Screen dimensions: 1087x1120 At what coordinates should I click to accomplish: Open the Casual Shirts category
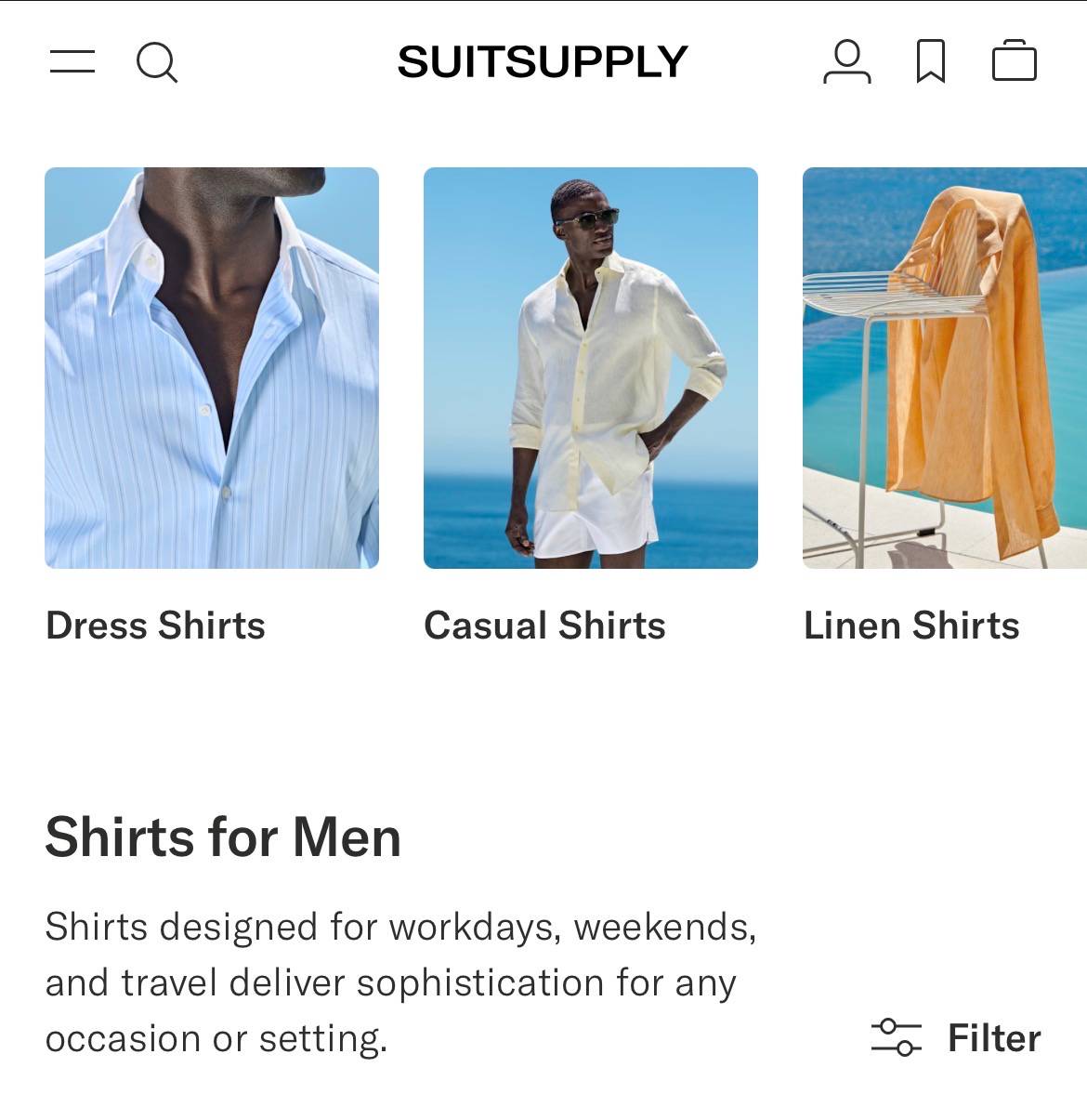[591, 406]
